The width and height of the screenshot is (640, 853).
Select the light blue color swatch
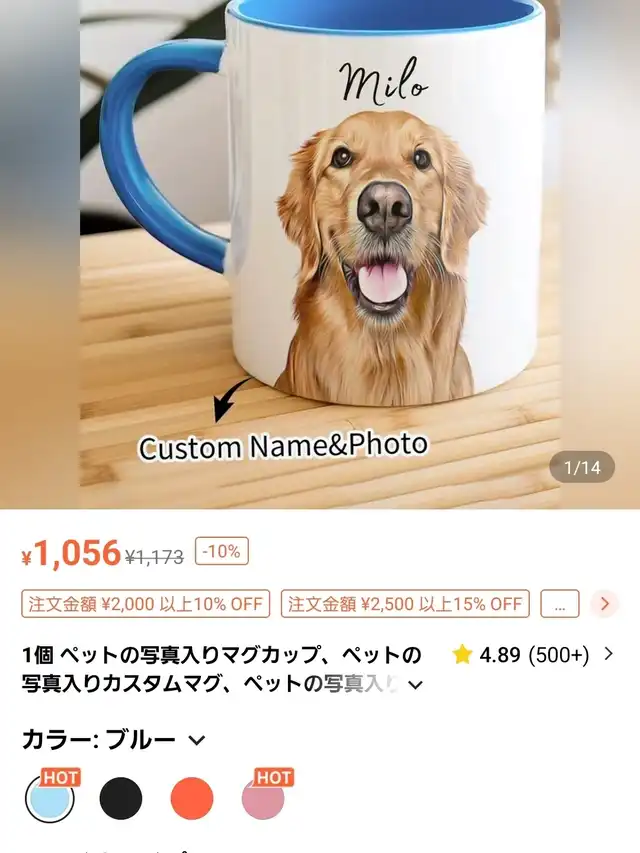pos(50,798)
